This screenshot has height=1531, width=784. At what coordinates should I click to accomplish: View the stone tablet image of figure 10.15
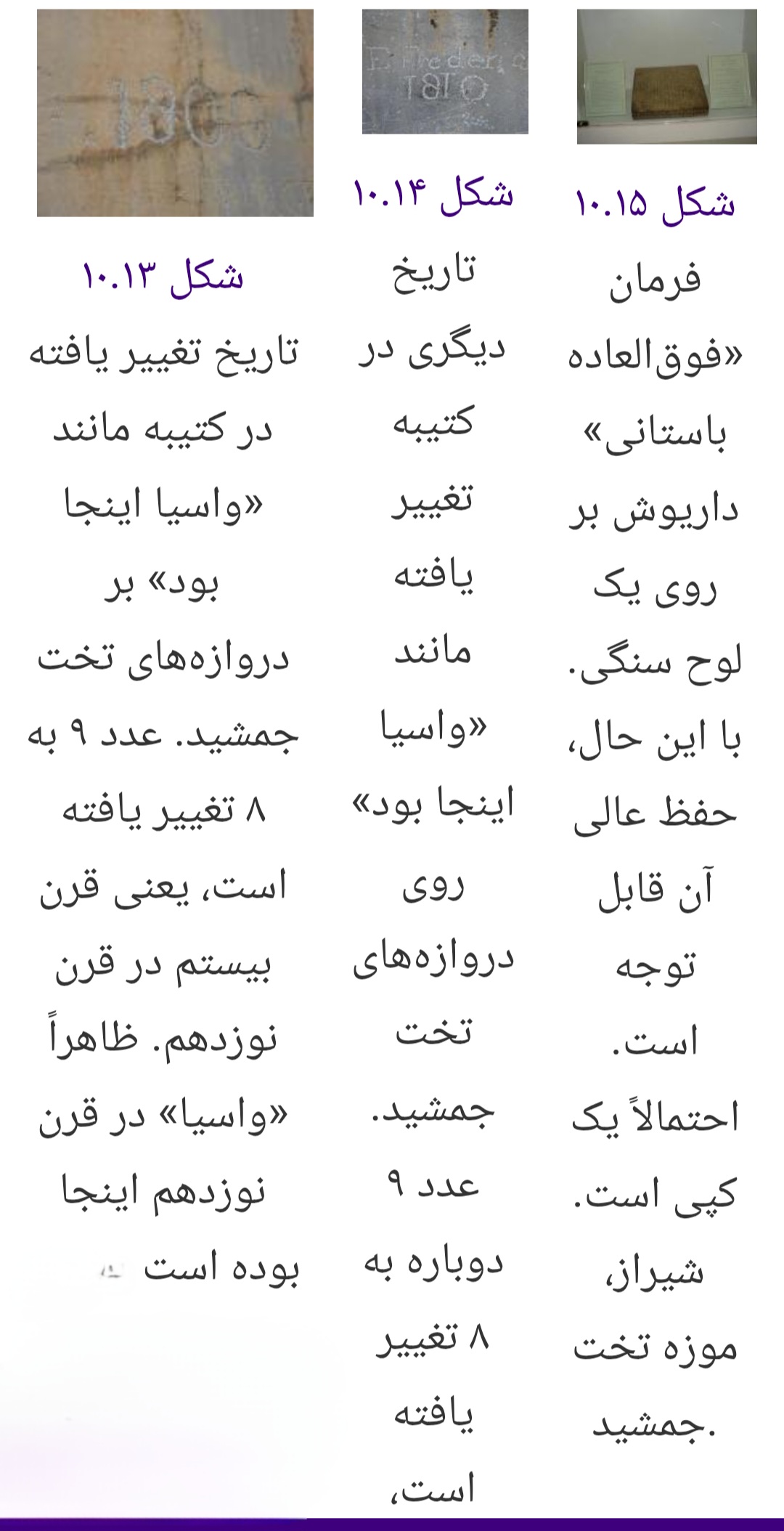coord(666,77)
